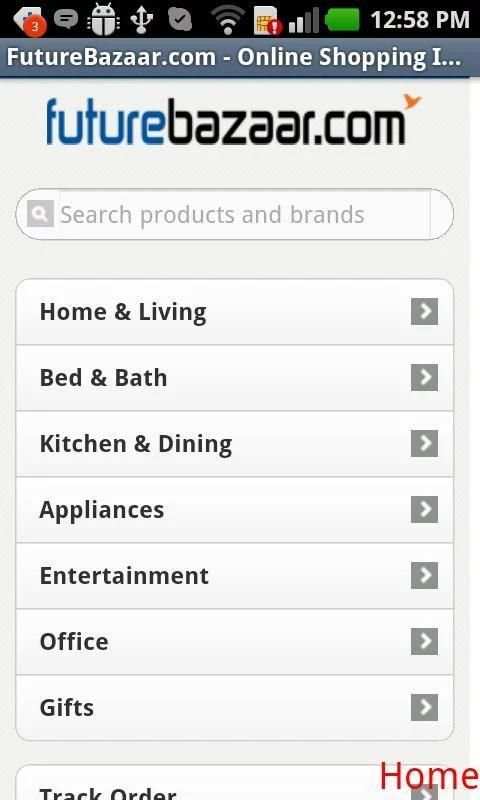Tap the search magnifier icon
The image size is (480, 800).
pos(40,214)
